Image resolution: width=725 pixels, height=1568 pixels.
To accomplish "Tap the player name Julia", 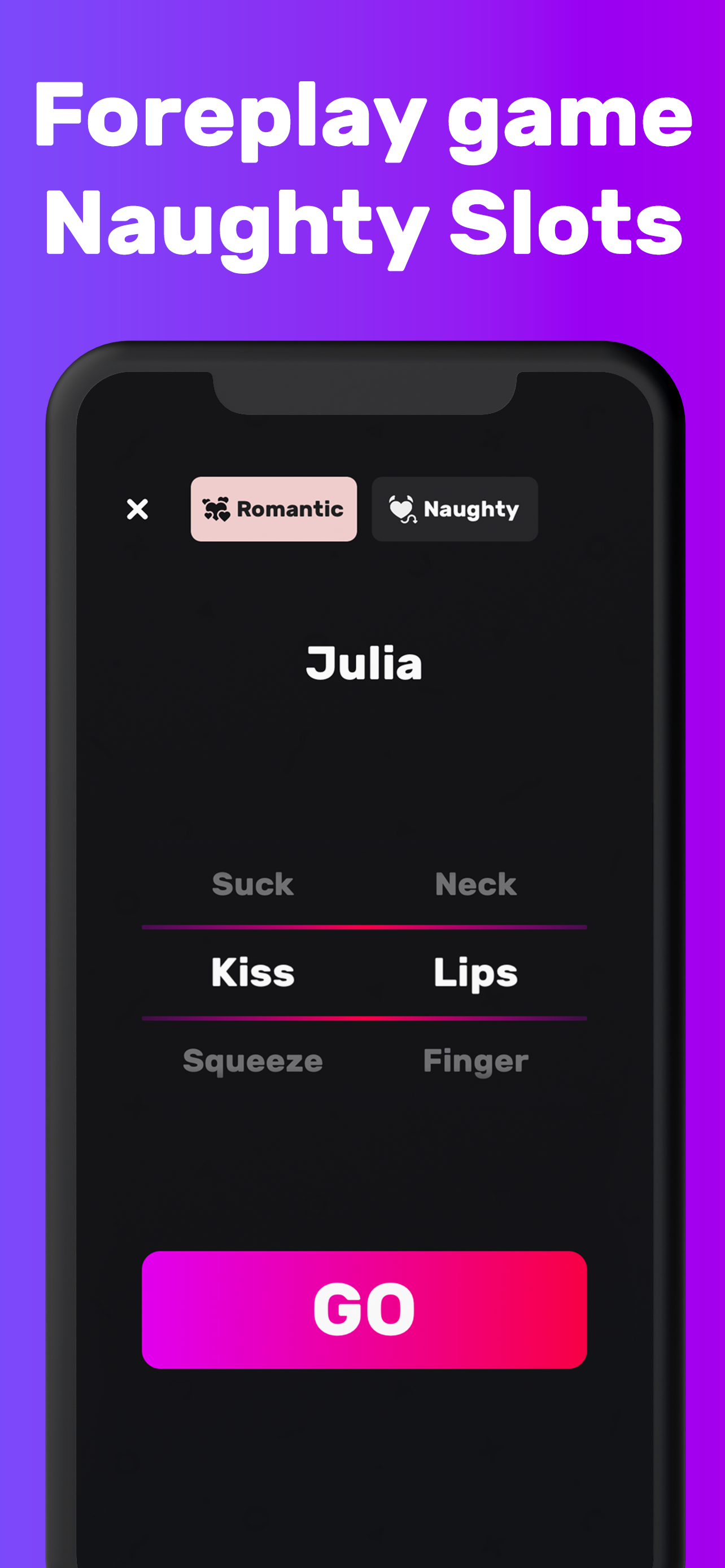I will click(x=364, y=663).
